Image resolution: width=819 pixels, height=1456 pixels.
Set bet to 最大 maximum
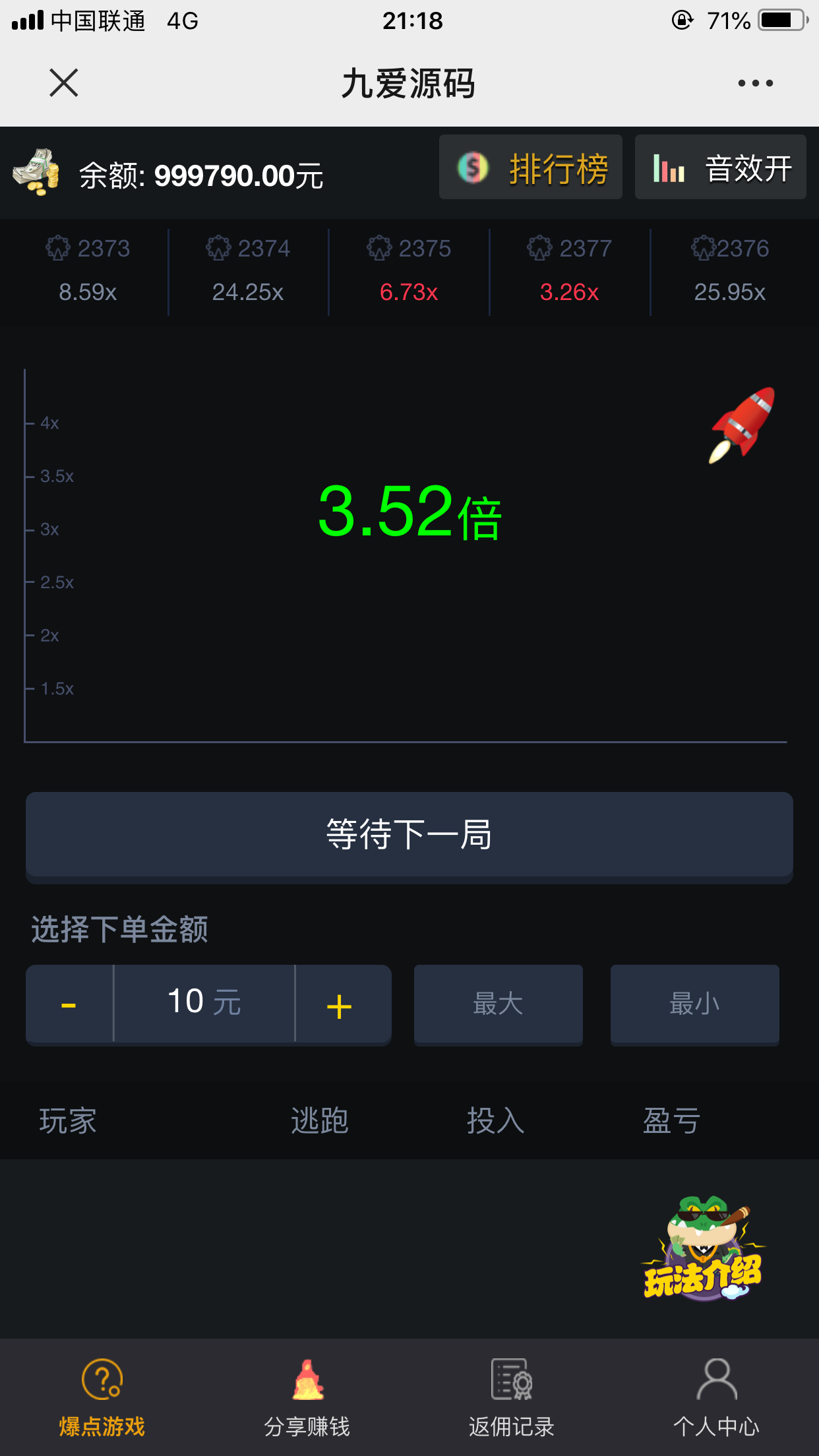point(499,1004)
